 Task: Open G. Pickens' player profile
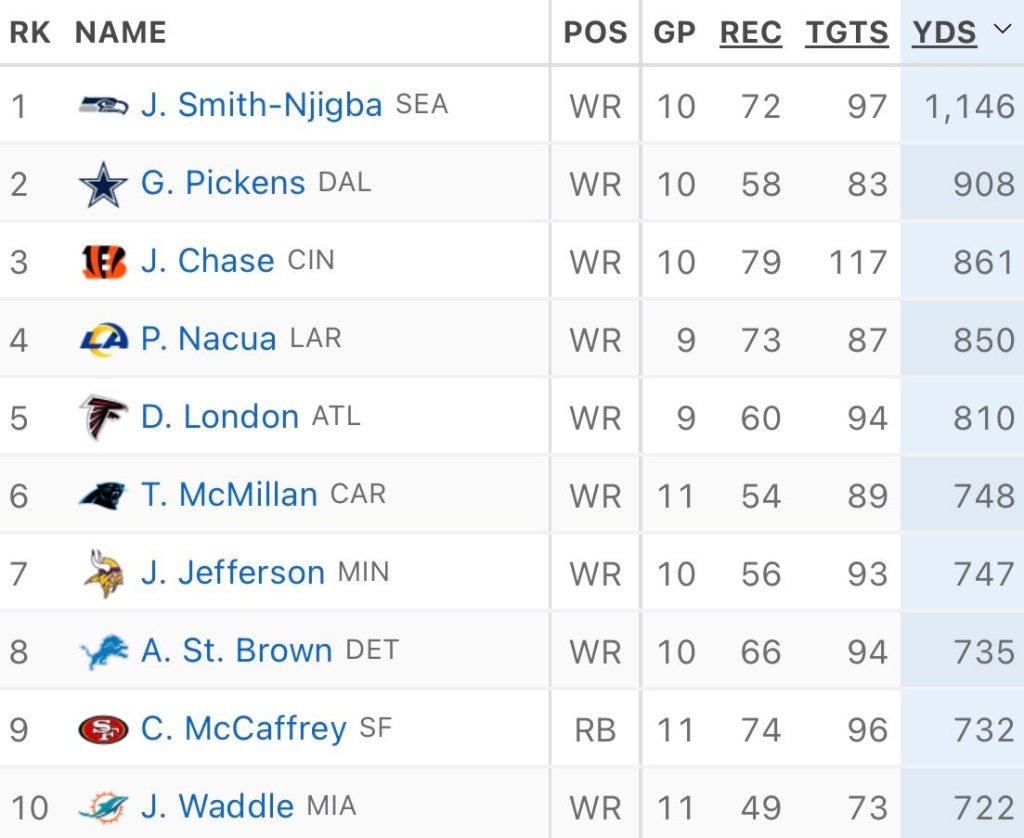[x=223, y=183]
